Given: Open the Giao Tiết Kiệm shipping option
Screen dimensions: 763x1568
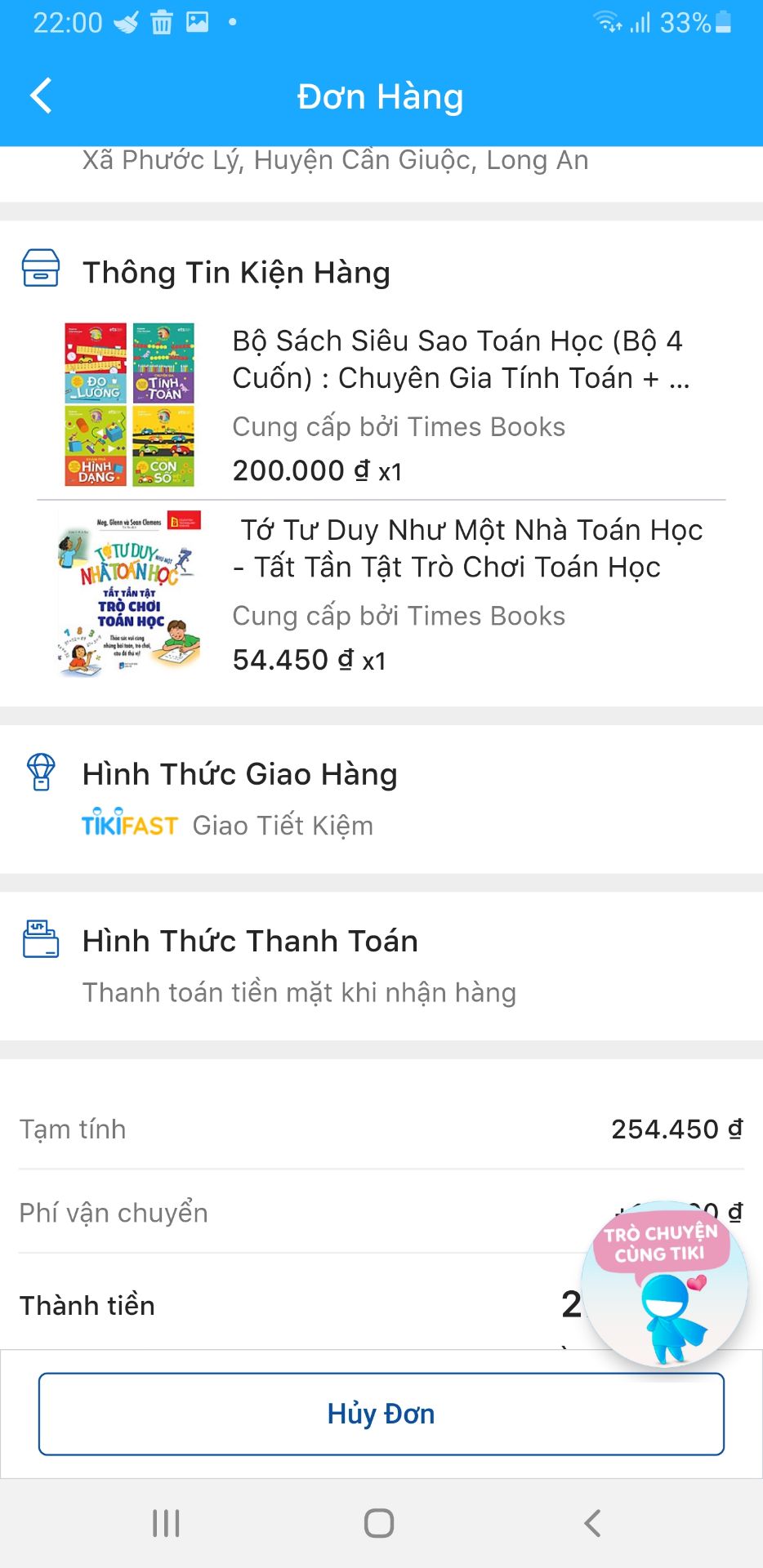Looking at the screenshot, I should click(x=282, y=825).
